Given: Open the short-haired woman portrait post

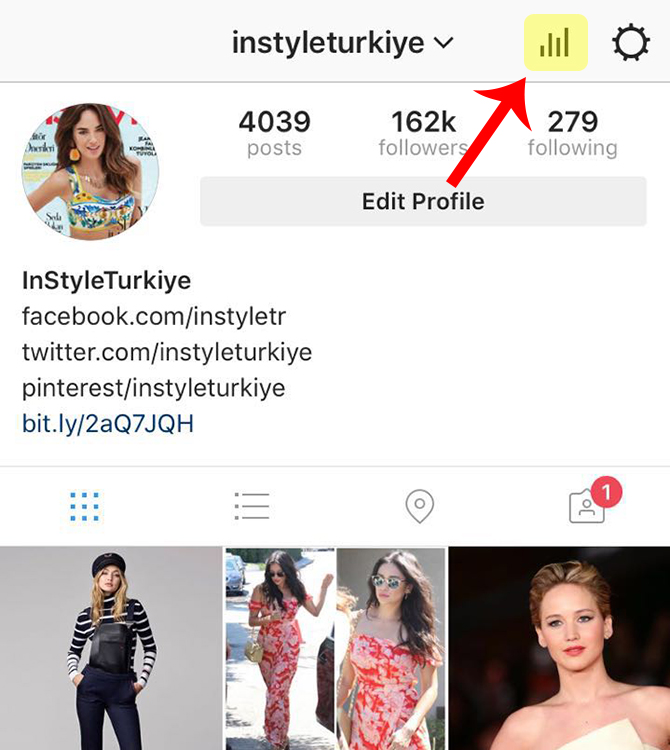Looking at the screenshot, I should (x=559, y=648).
